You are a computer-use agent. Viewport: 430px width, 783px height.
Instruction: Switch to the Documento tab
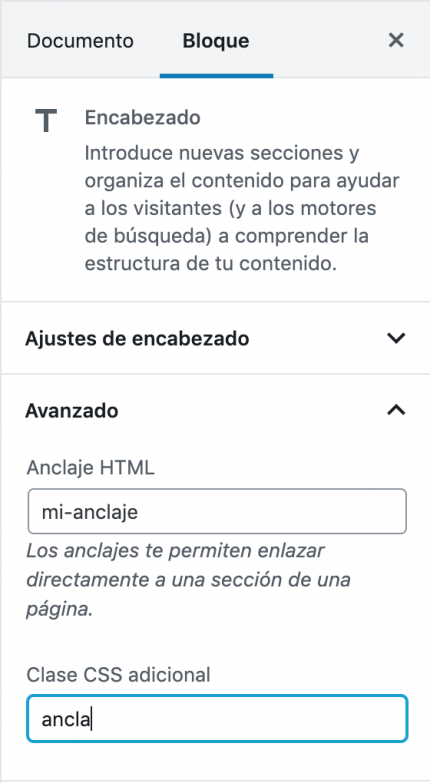(80, 41)
